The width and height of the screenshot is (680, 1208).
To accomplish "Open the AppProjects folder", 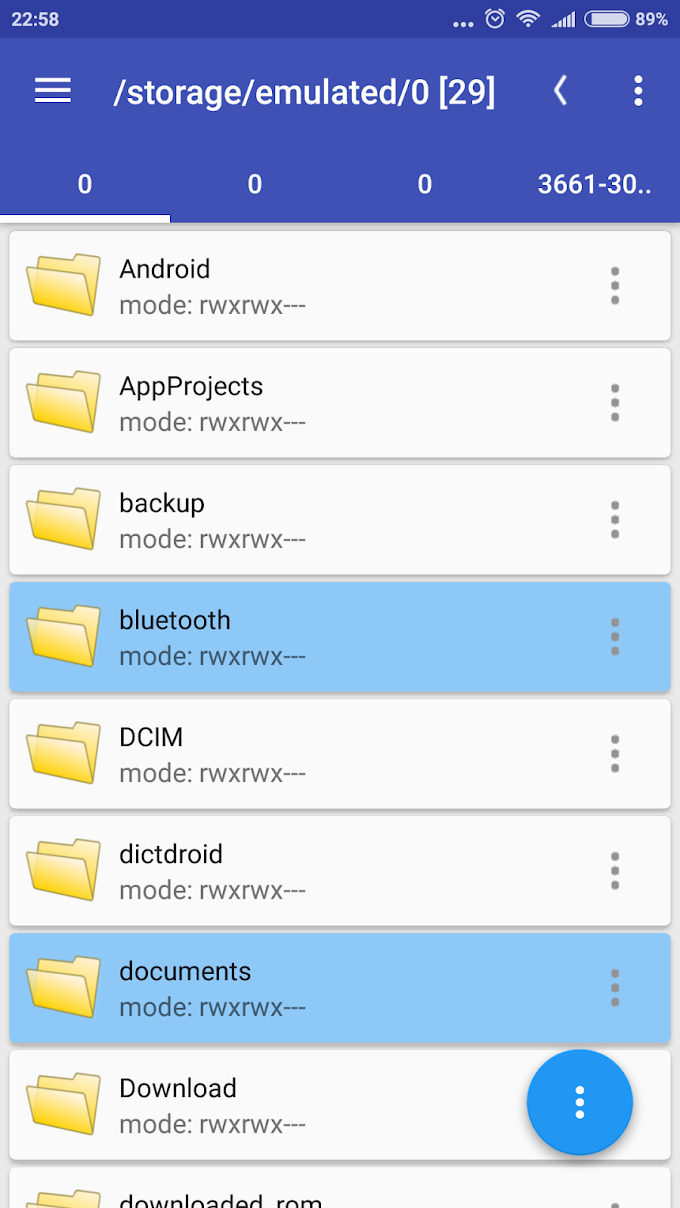I will point(340,403).
